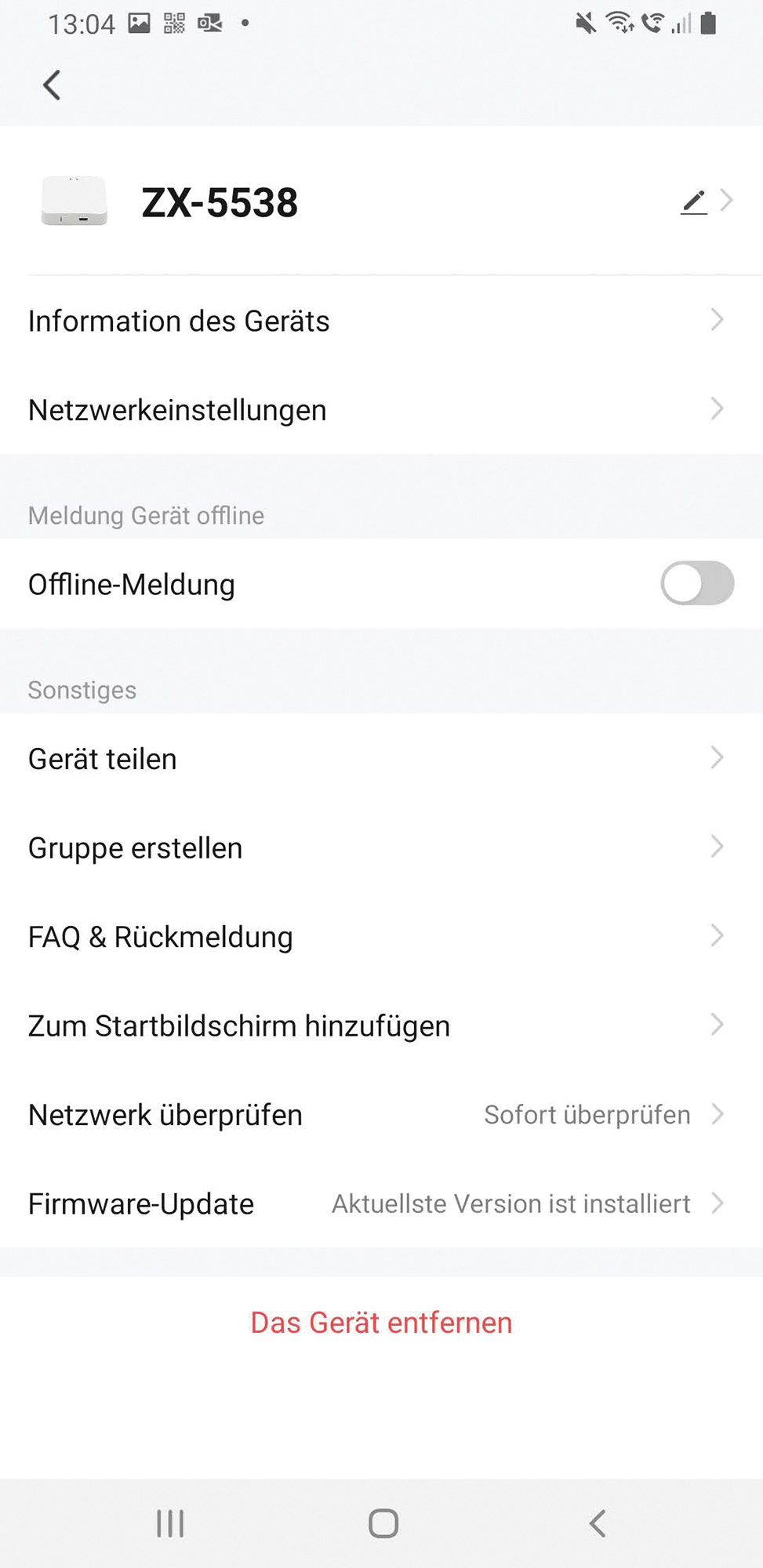The image size is (763, 1568).
Task: Open the Firmware-Update row
Action: [x=376, y=1203]
